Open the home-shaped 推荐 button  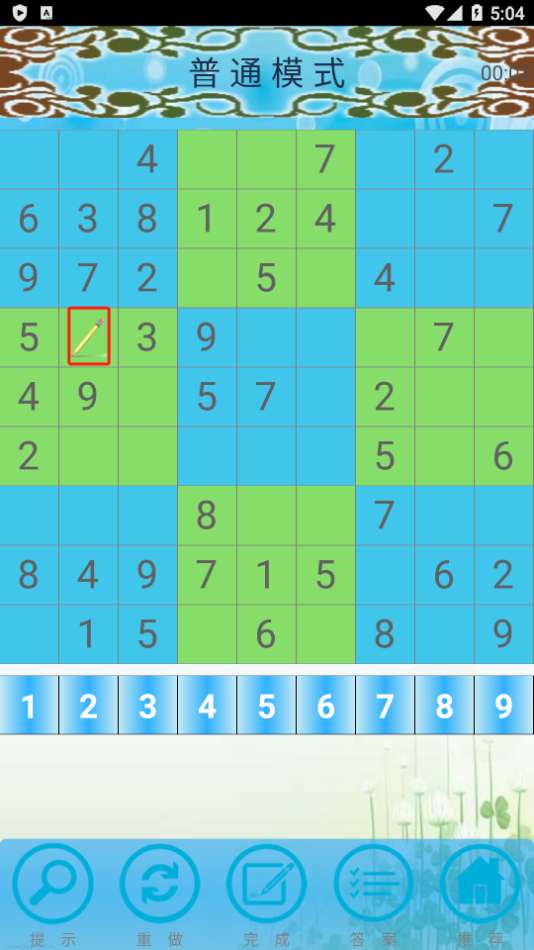480,883
